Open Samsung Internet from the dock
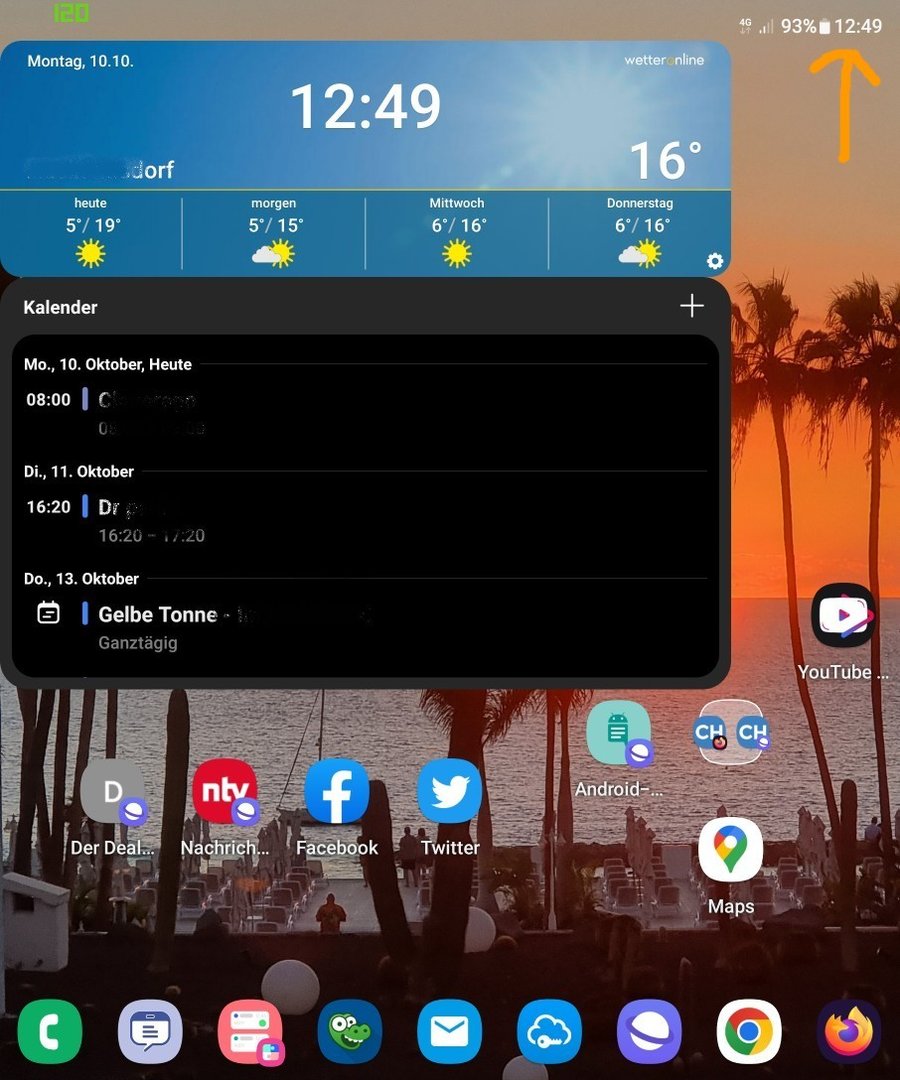This screenshot has height=1080, width=900. click(649, 1031)
